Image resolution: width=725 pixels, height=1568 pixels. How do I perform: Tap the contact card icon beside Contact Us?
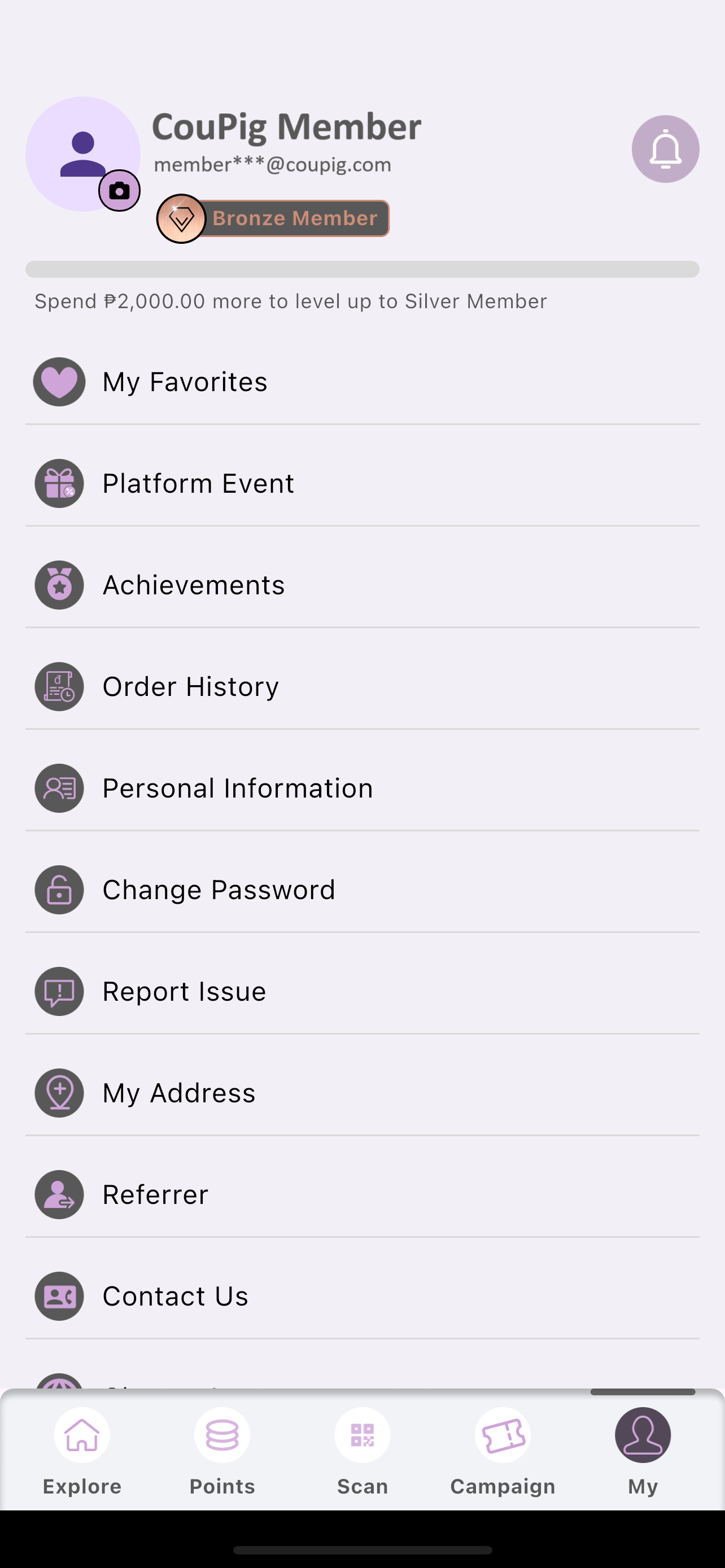pyautogui.click(x=59, y=1296)
